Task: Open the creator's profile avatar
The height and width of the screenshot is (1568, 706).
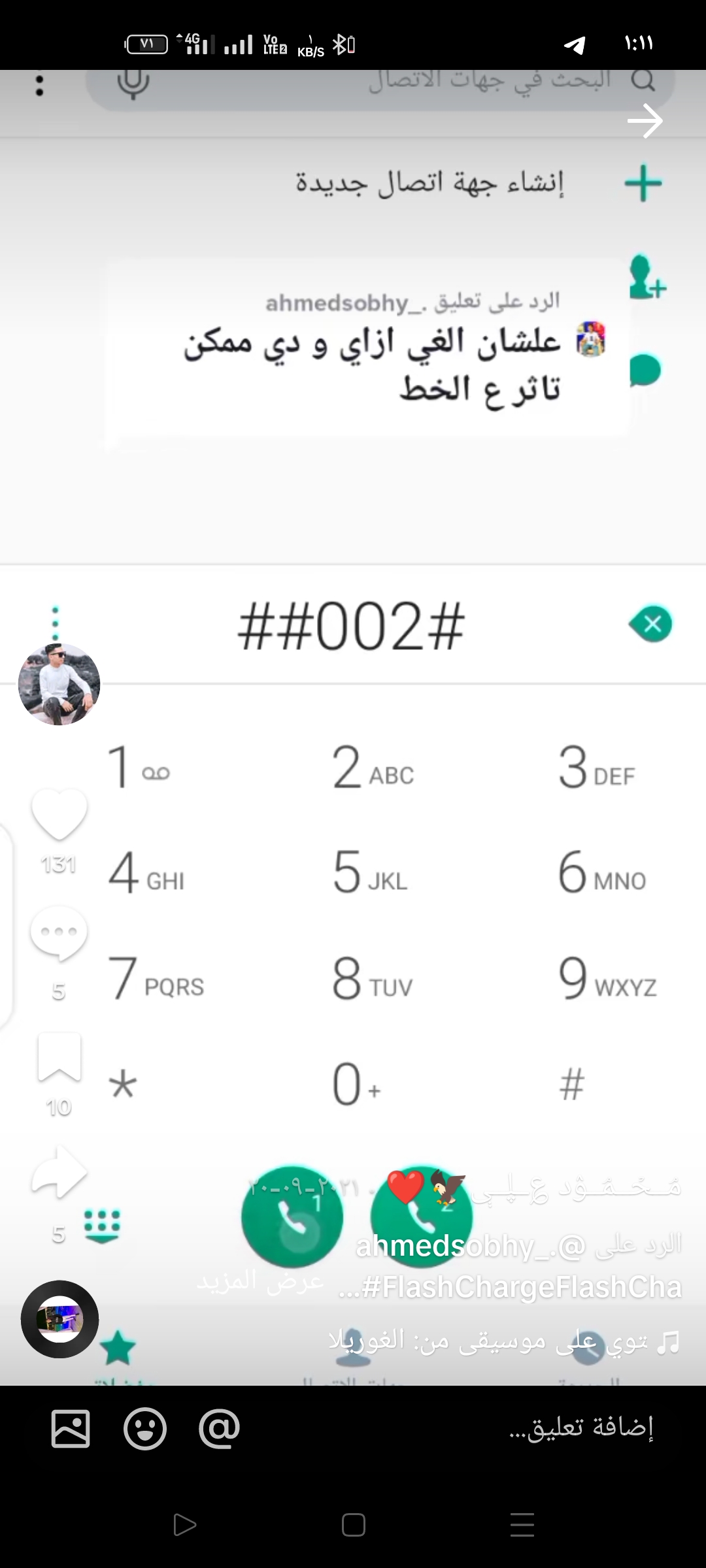Action: 59,684
